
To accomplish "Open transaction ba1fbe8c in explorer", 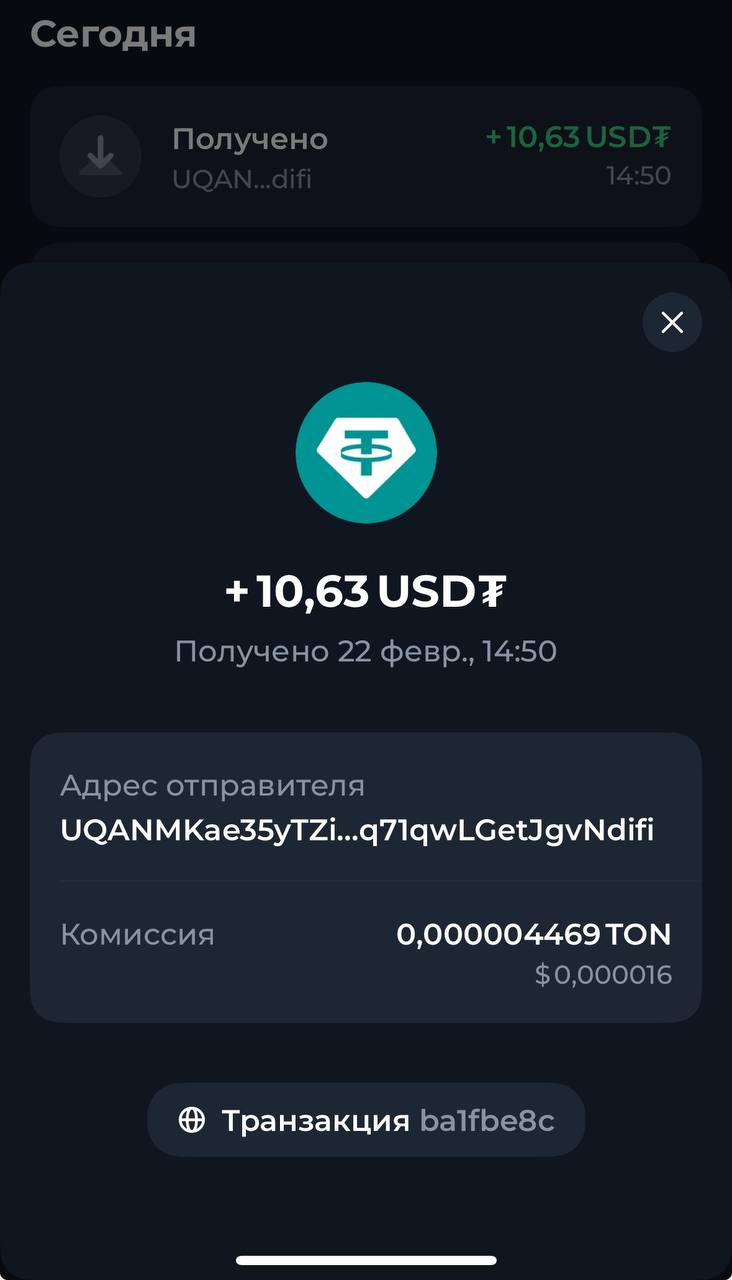I will click(x=366, y=1120).
